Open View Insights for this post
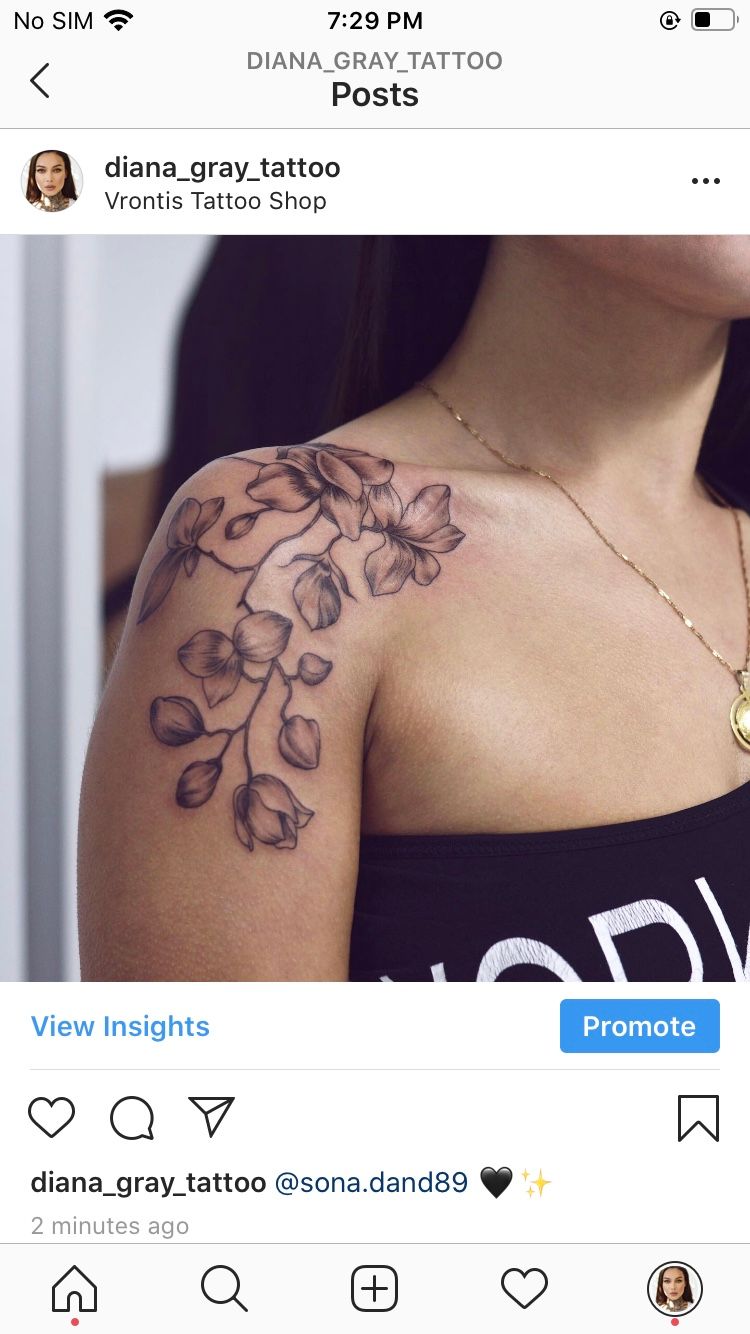 coord(120,1026)
